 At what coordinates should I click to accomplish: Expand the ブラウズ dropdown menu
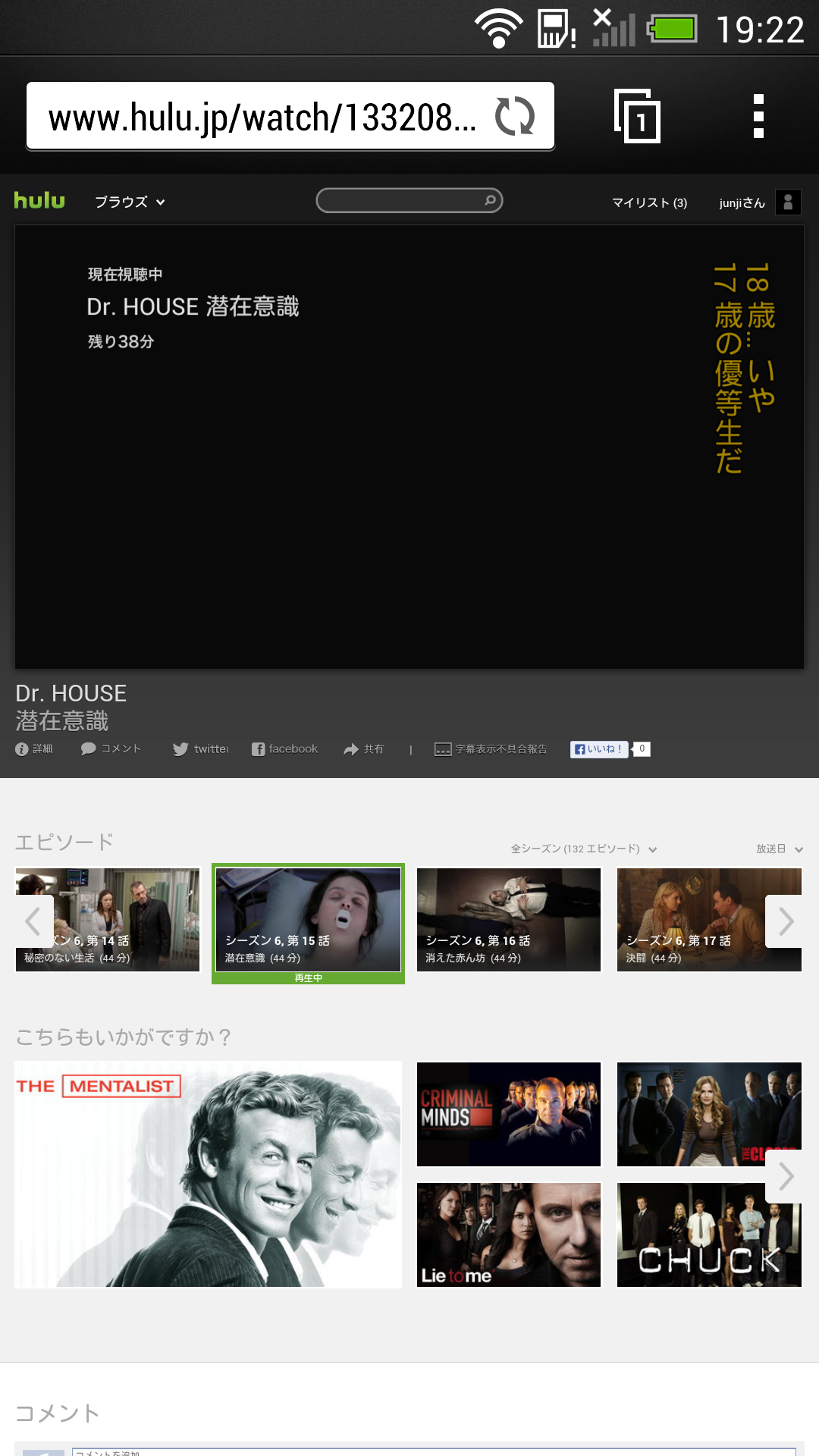coord(130,202)
